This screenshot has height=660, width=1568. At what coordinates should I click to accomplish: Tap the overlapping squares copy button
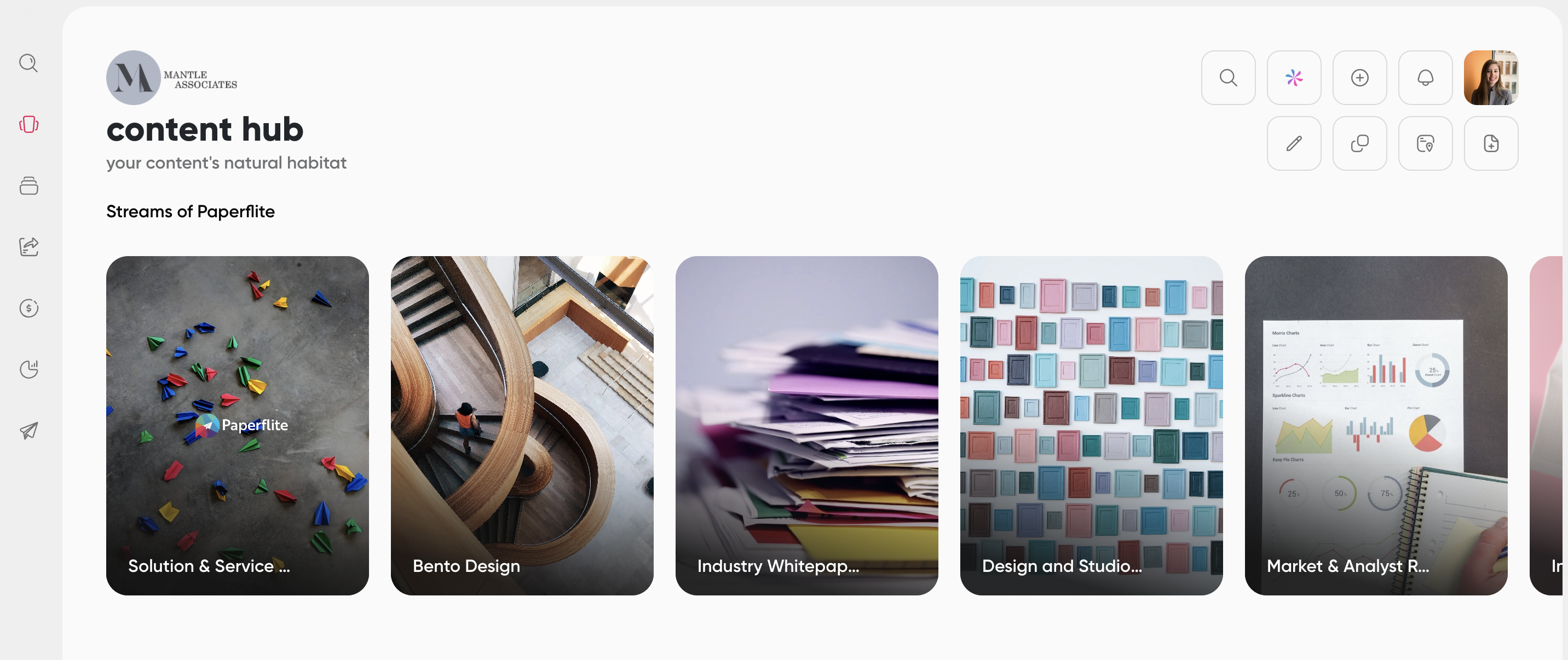click(x=1359, y=143)
